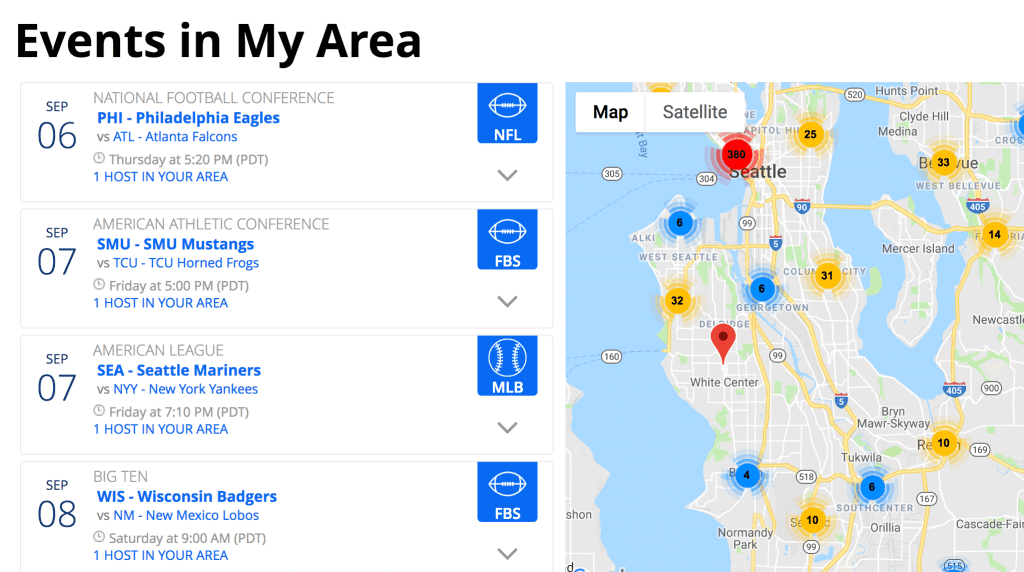Viewport: 1024px width, 572px height.
Task: Open SMU - SMU Mustangs event
Action: pos(175,244)
